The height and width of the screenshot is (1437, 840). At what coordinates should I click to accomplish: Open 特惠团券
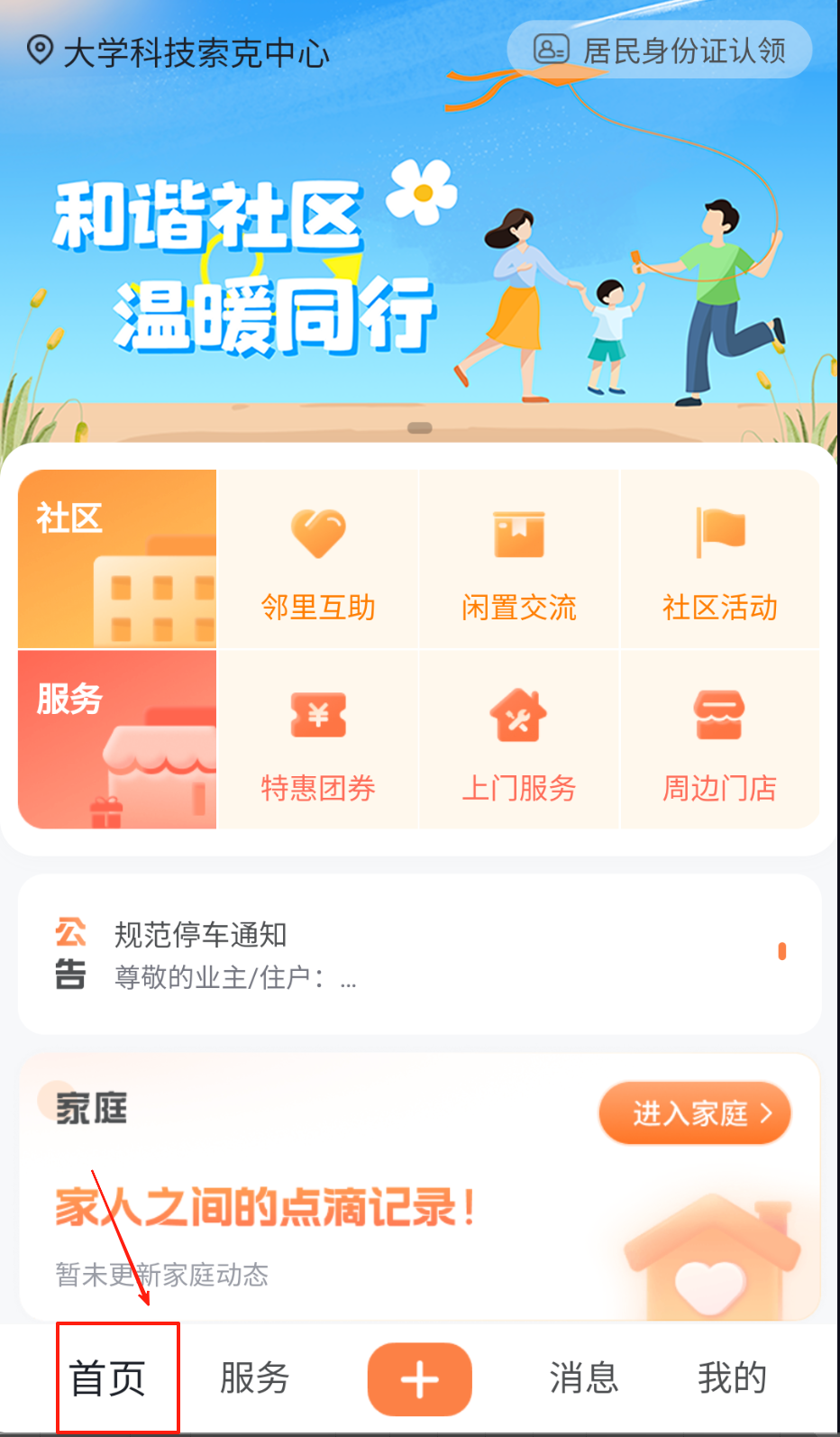[318, 740]
